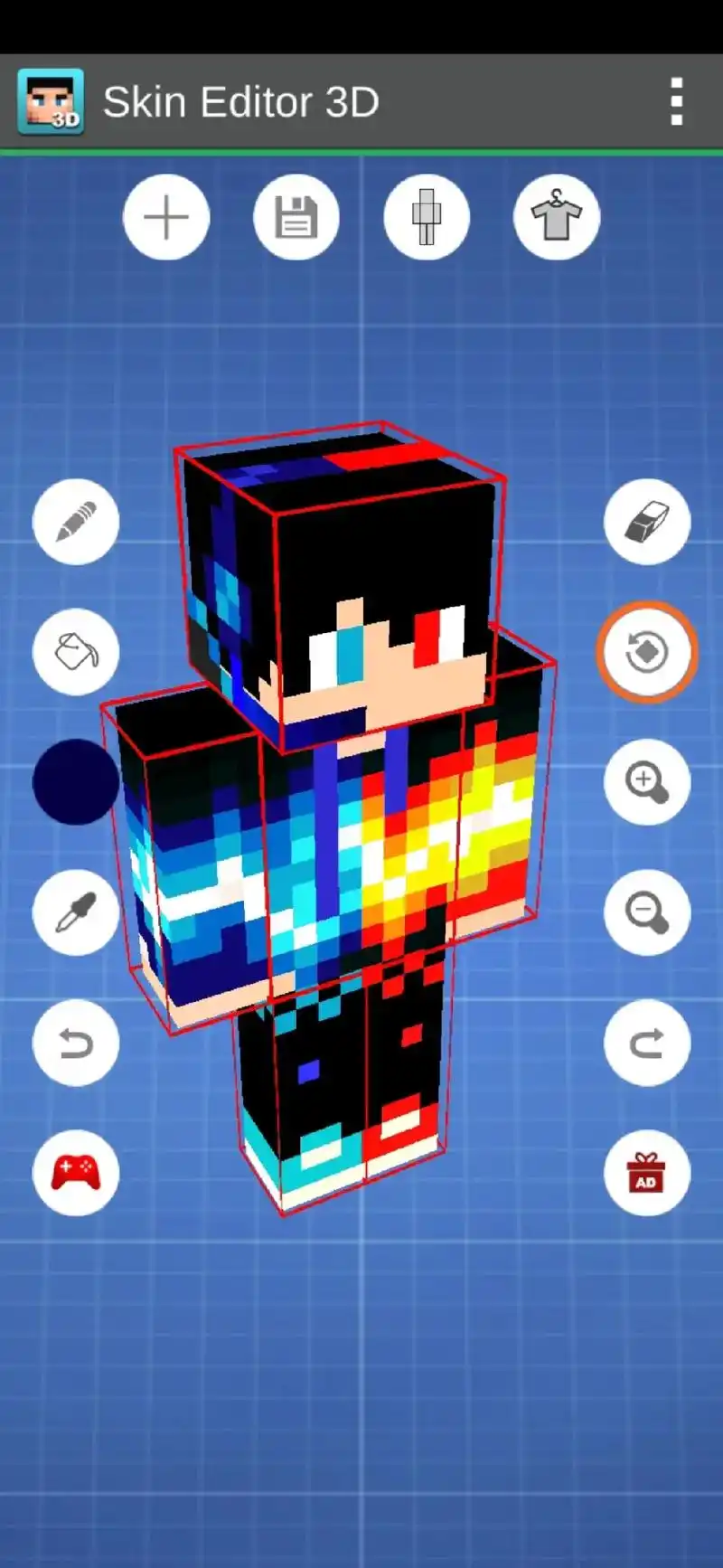Open the clothing hanger shirt option

tap(556, 217)
